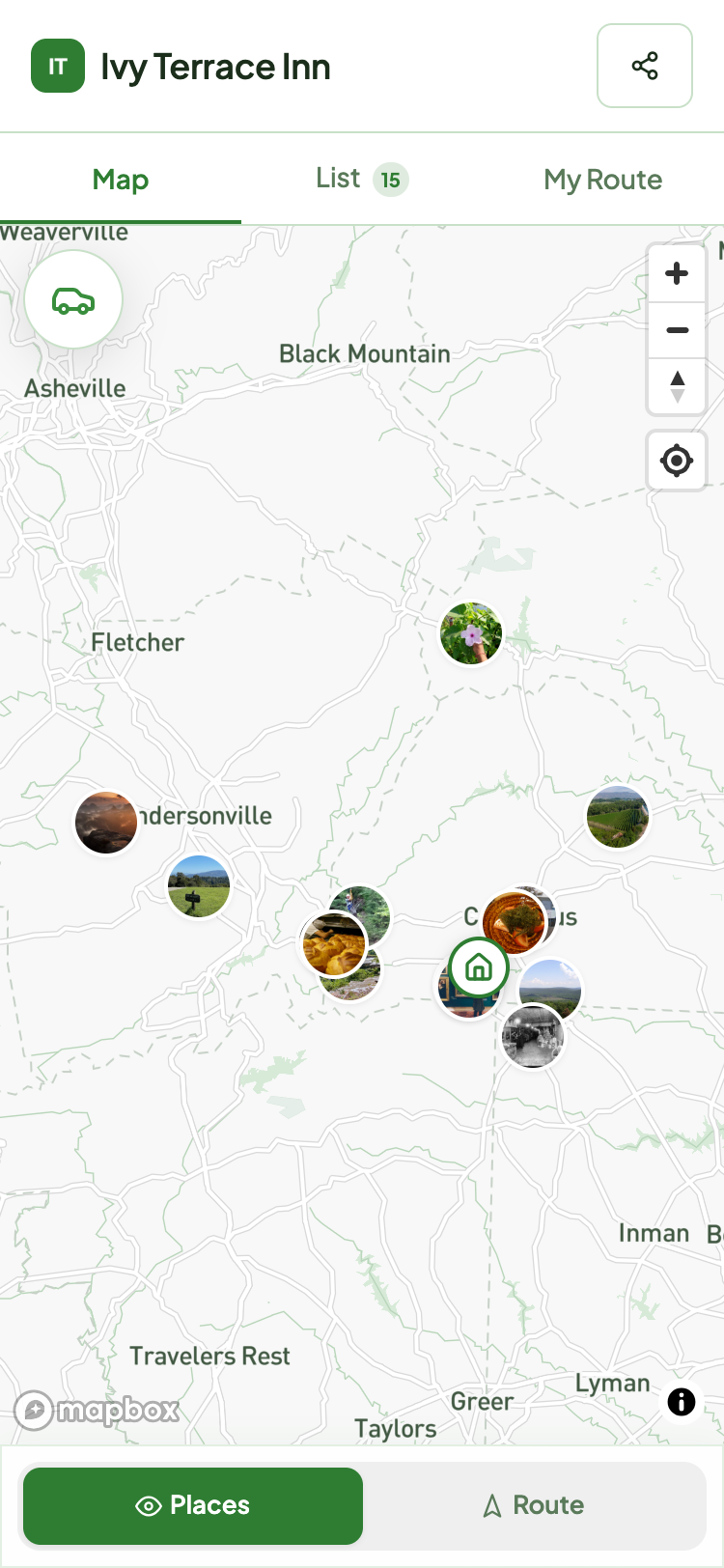
Task: Tap the inn home marker
Action: coord(479,967)
